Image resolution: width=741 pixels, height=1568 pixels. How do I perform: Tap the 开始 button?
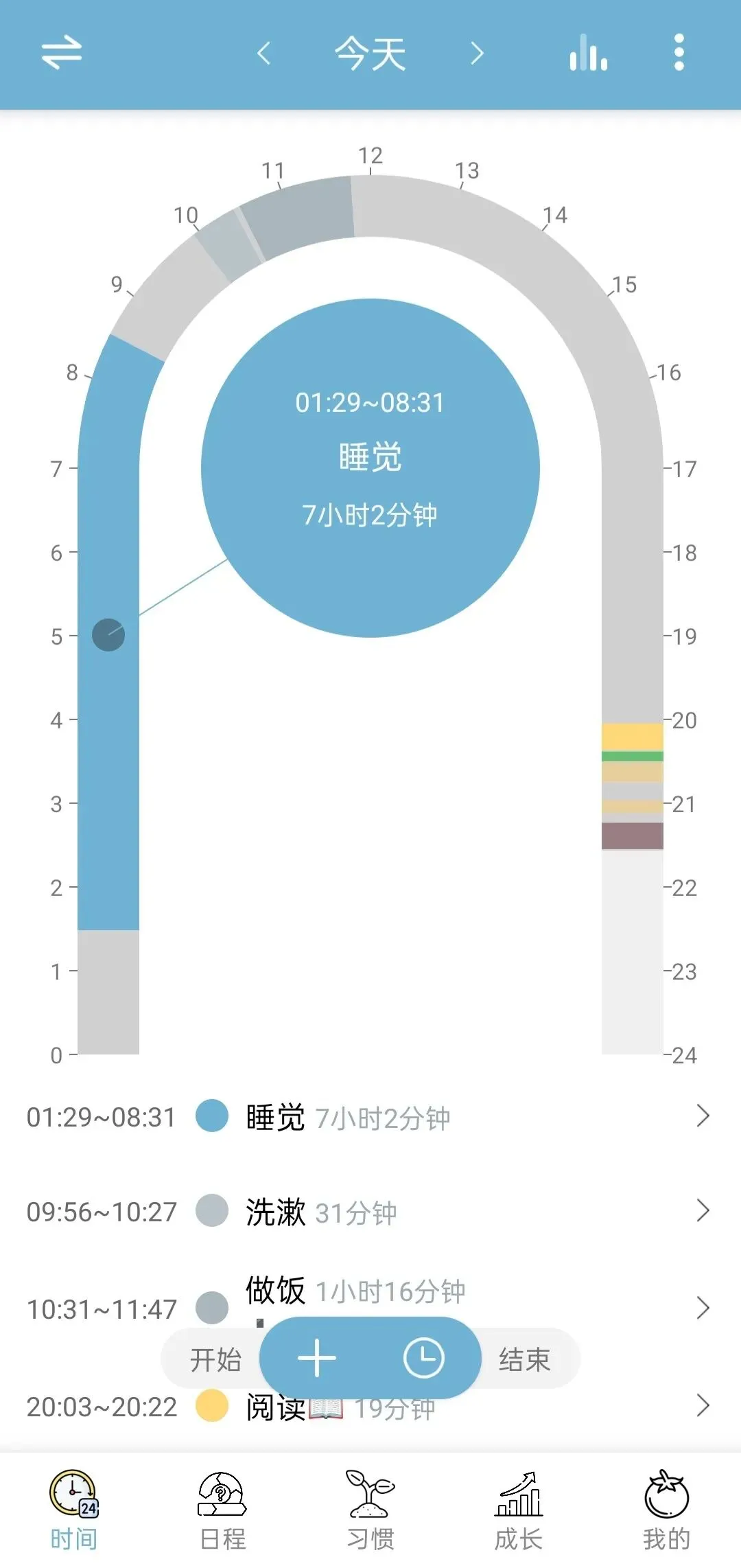pyautogui.click(x=215, y=1359)
